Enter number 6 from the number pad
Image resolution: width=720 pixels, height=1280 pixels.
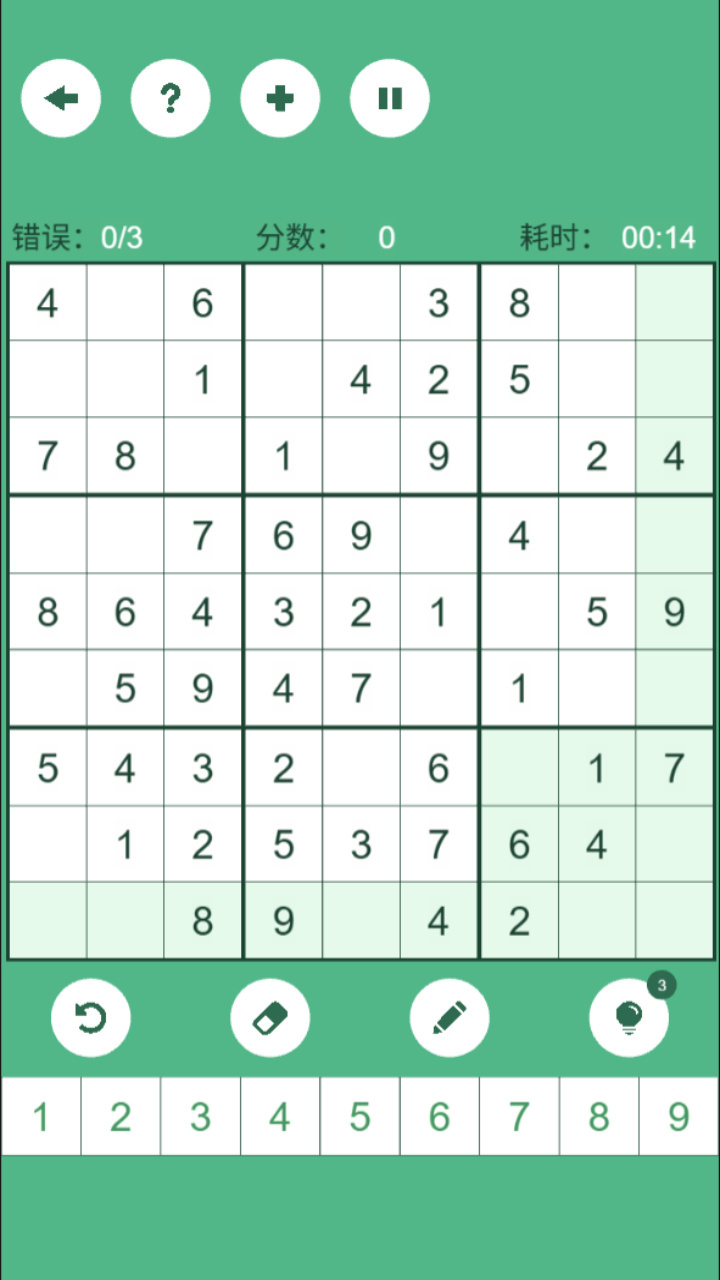440,1116
